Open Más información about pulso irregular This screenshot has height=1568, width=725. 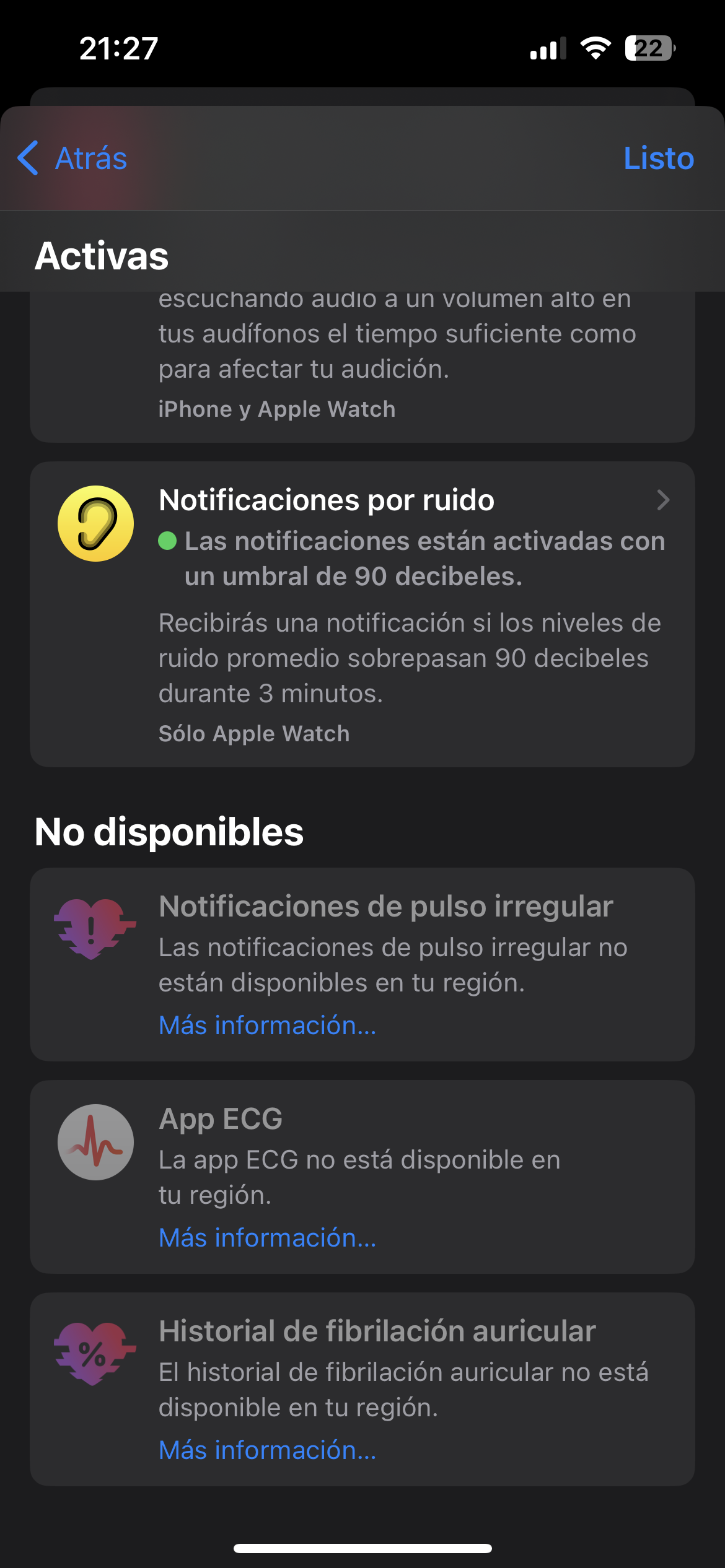267,1026
